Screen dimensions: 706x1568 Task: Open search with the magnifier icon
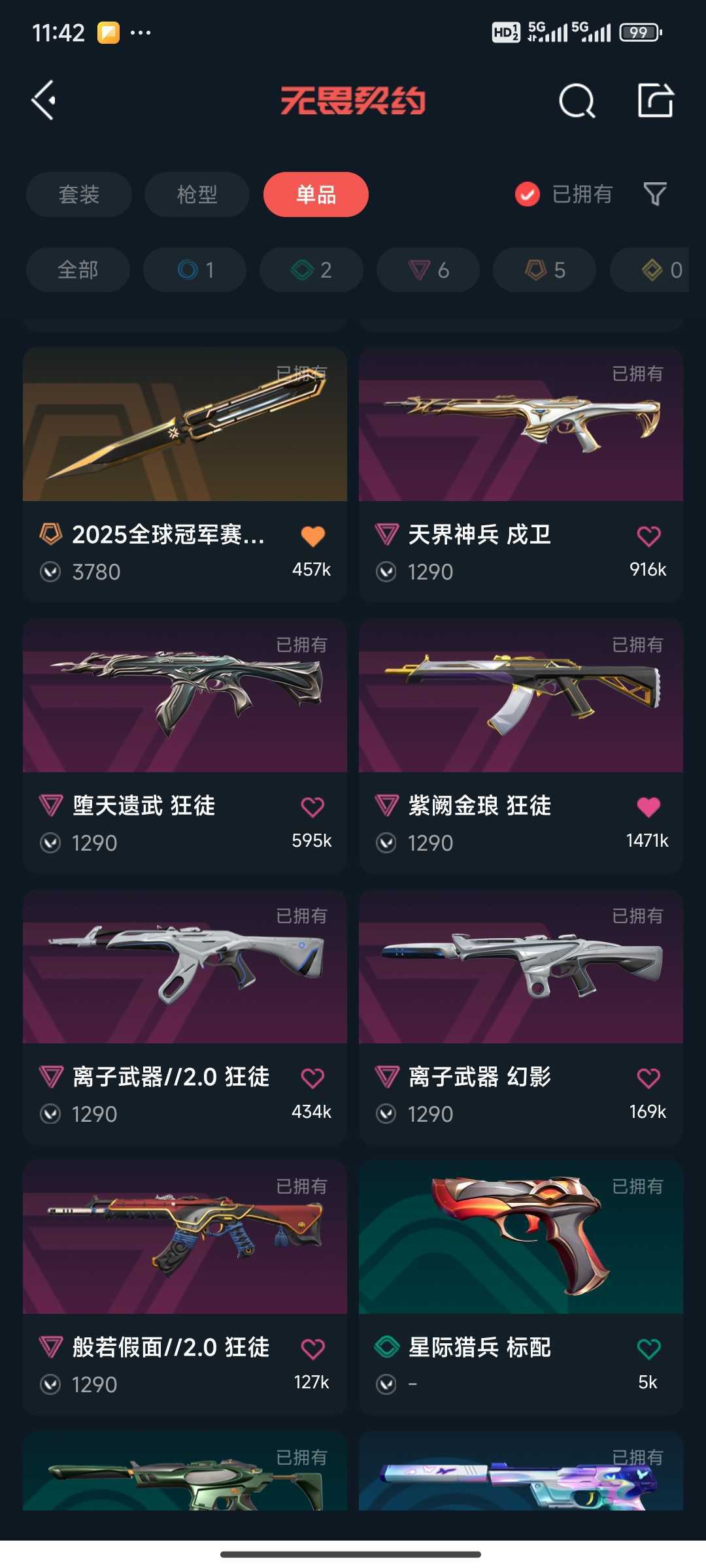pos(575,101)
